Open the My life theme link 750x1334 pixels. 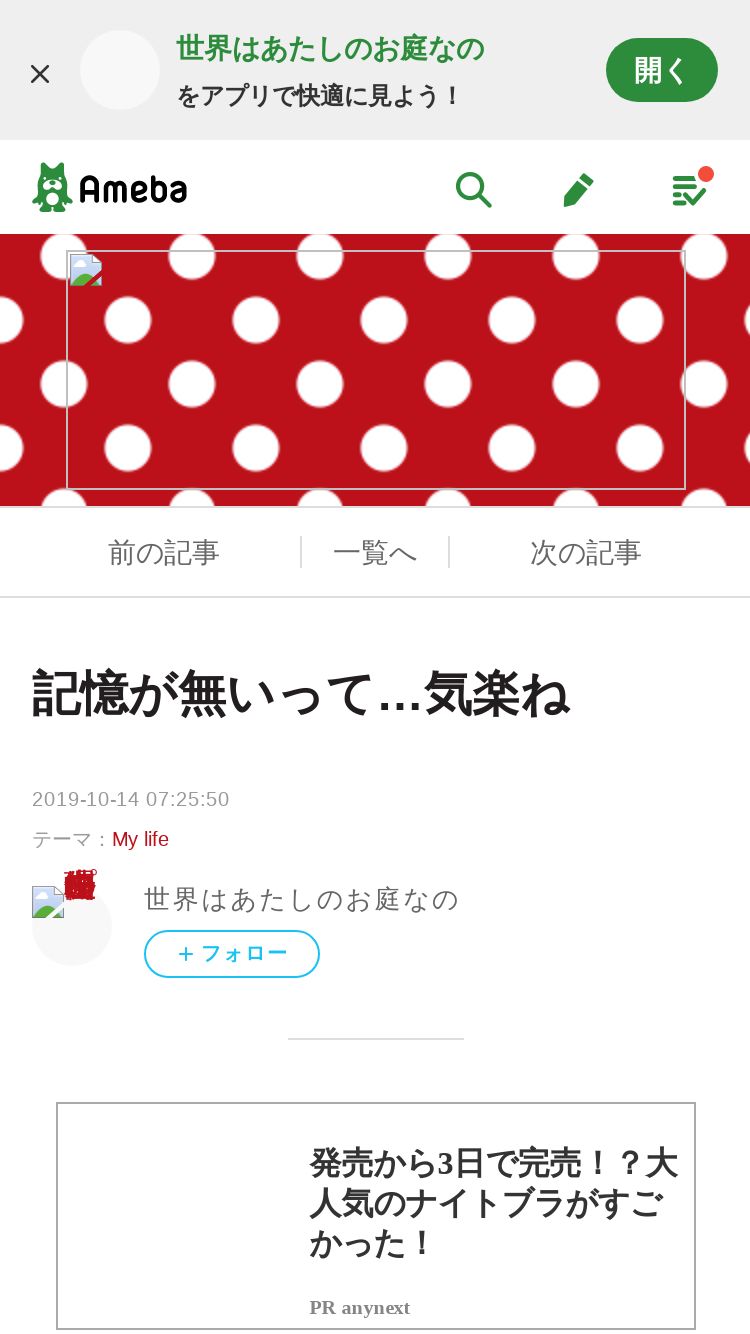tap(140, 839)
